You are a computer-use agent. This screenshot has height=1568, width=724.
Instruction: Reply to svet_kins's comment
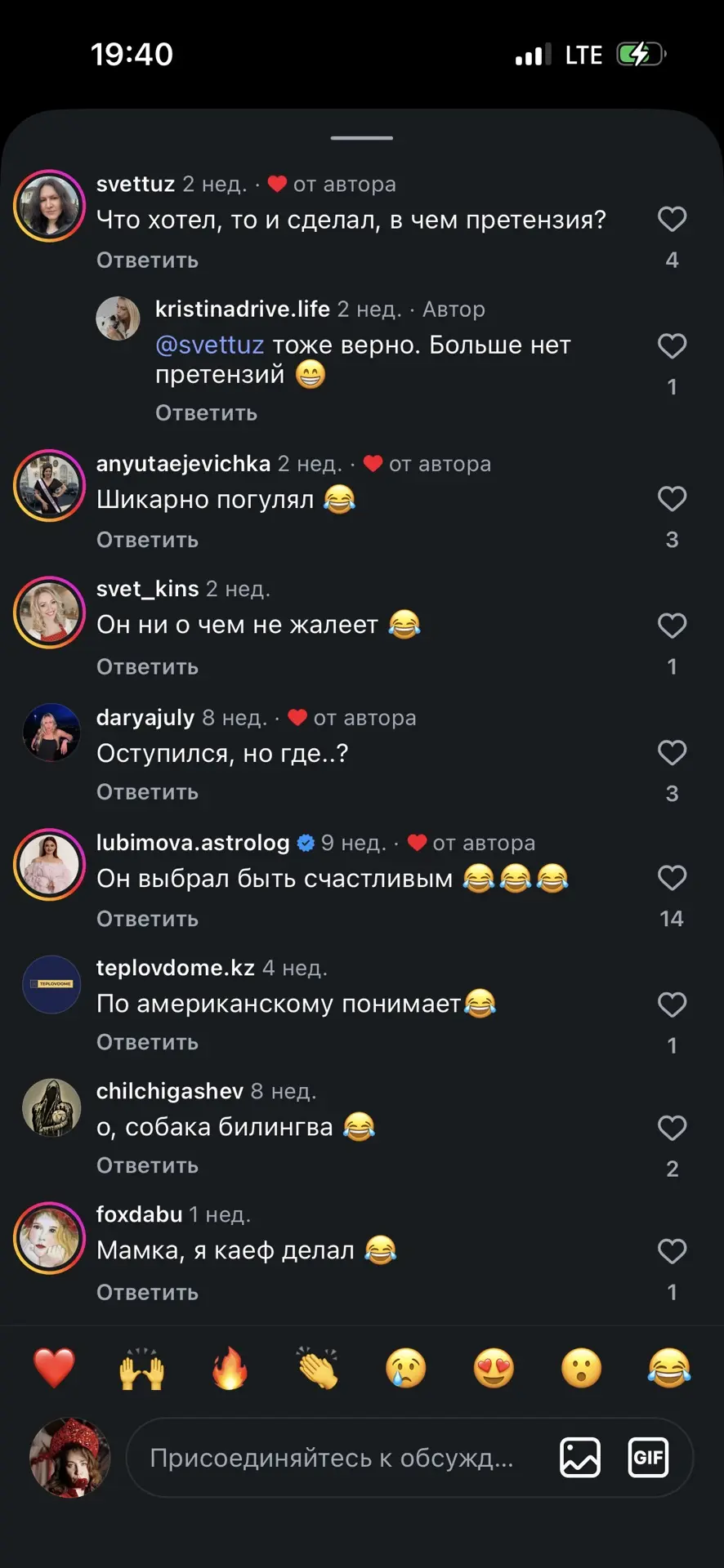tap(147, 667)
